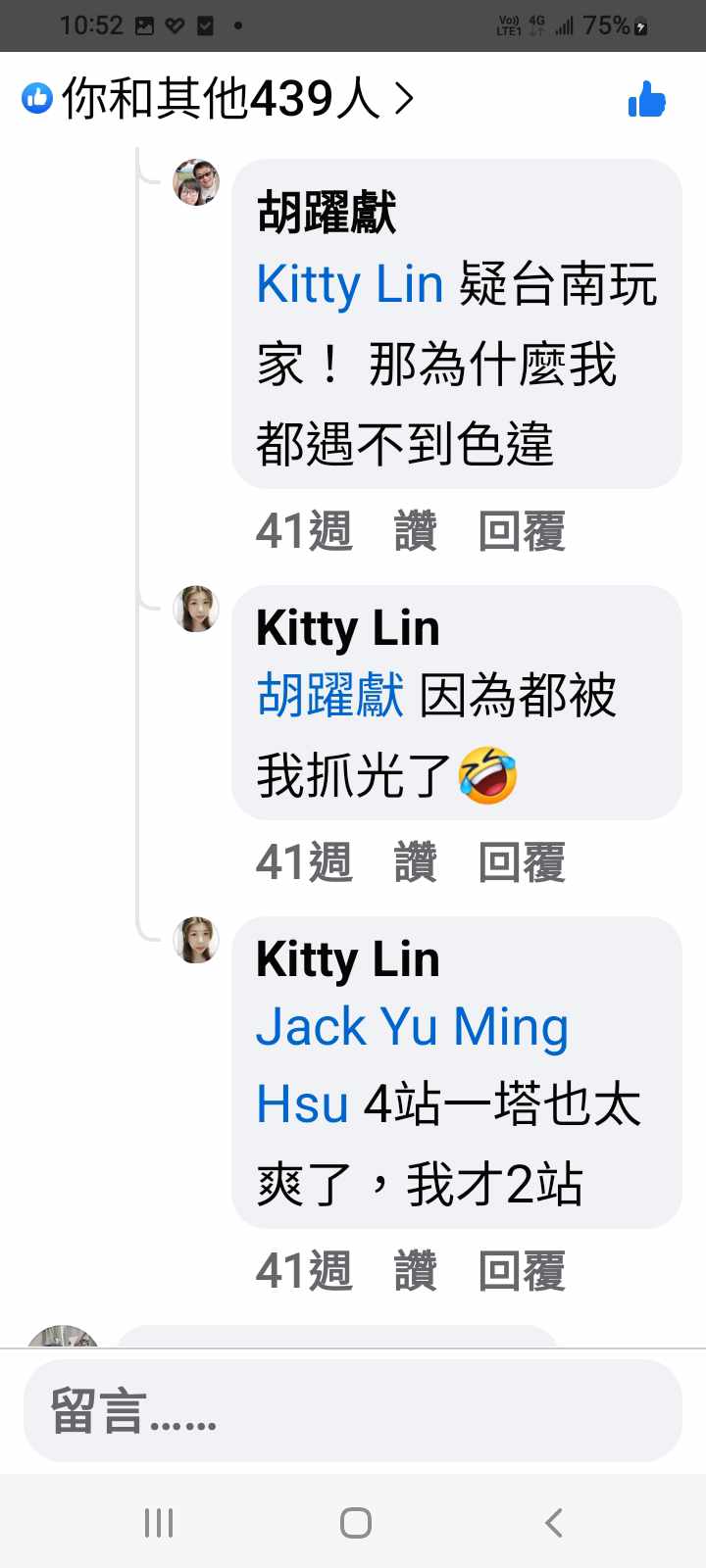Like Kitty Lin's comment about 4站一塔
Screen dimensions: 706x1568
click(x=415, y=1271)
